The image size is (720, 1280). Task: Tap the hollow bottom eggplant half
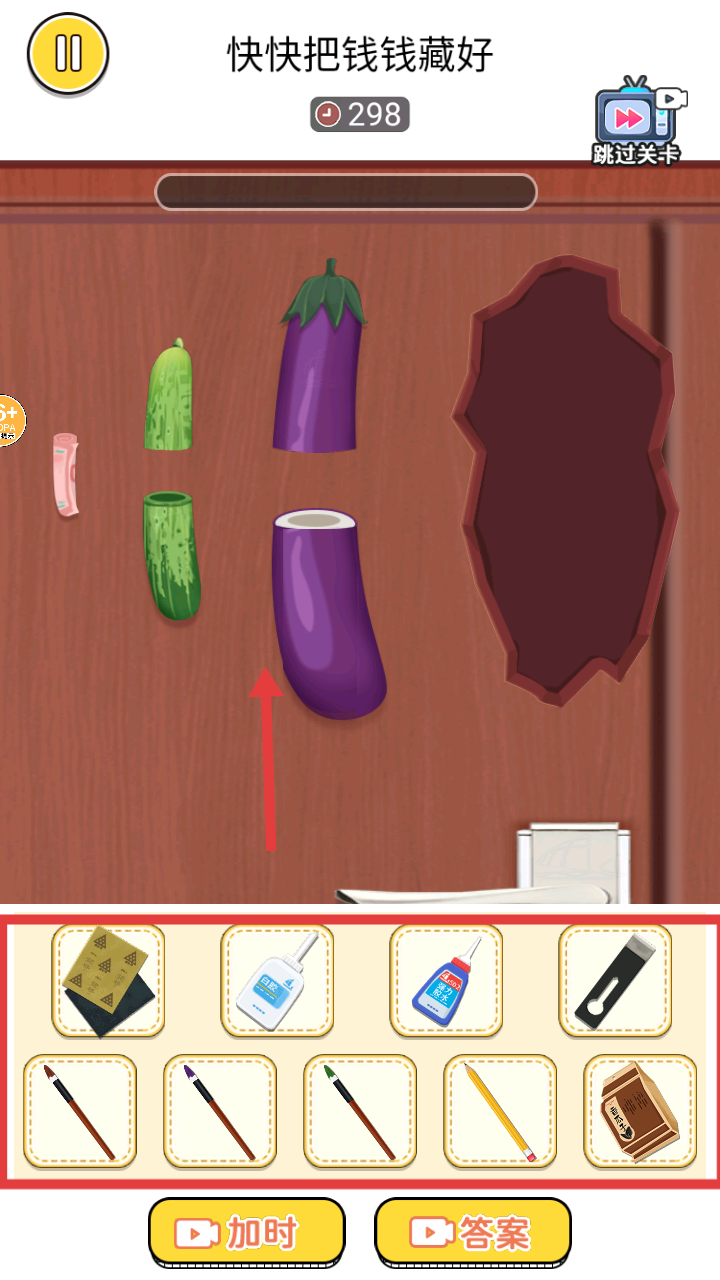tap(326, 613)
